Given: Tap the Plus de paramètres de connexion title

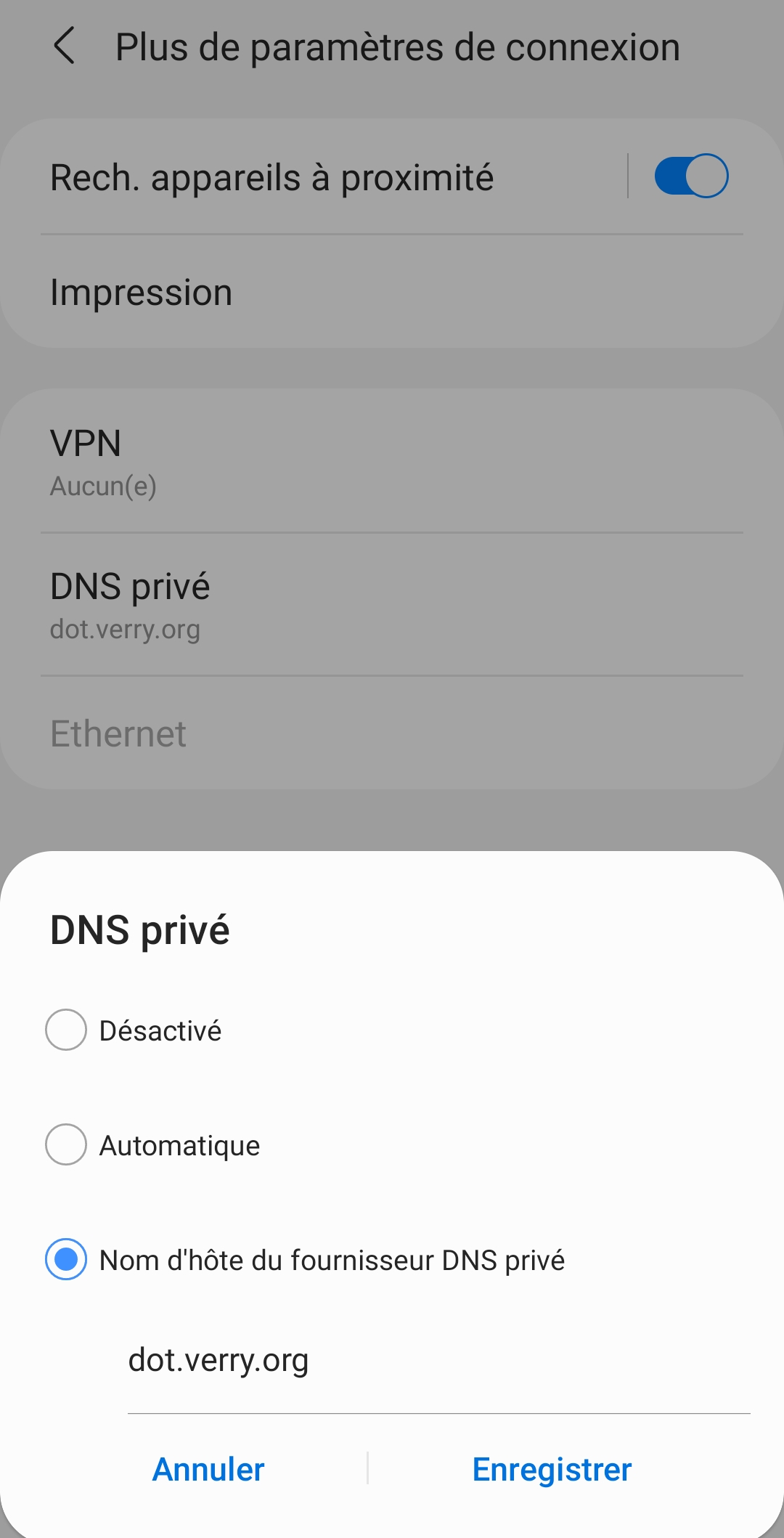Looking at the screenshot, I should [399, 46].
